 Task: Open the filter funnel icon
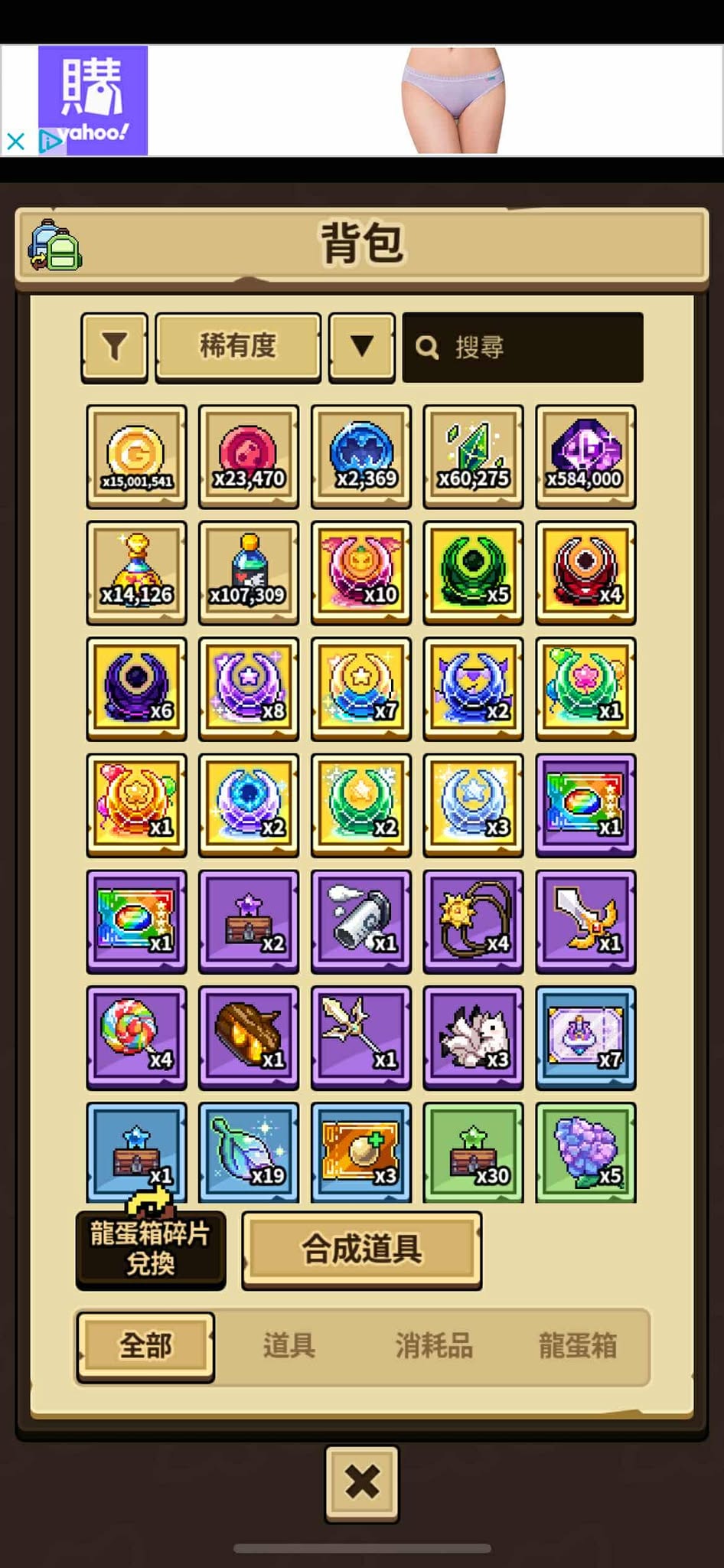[114, 347]
